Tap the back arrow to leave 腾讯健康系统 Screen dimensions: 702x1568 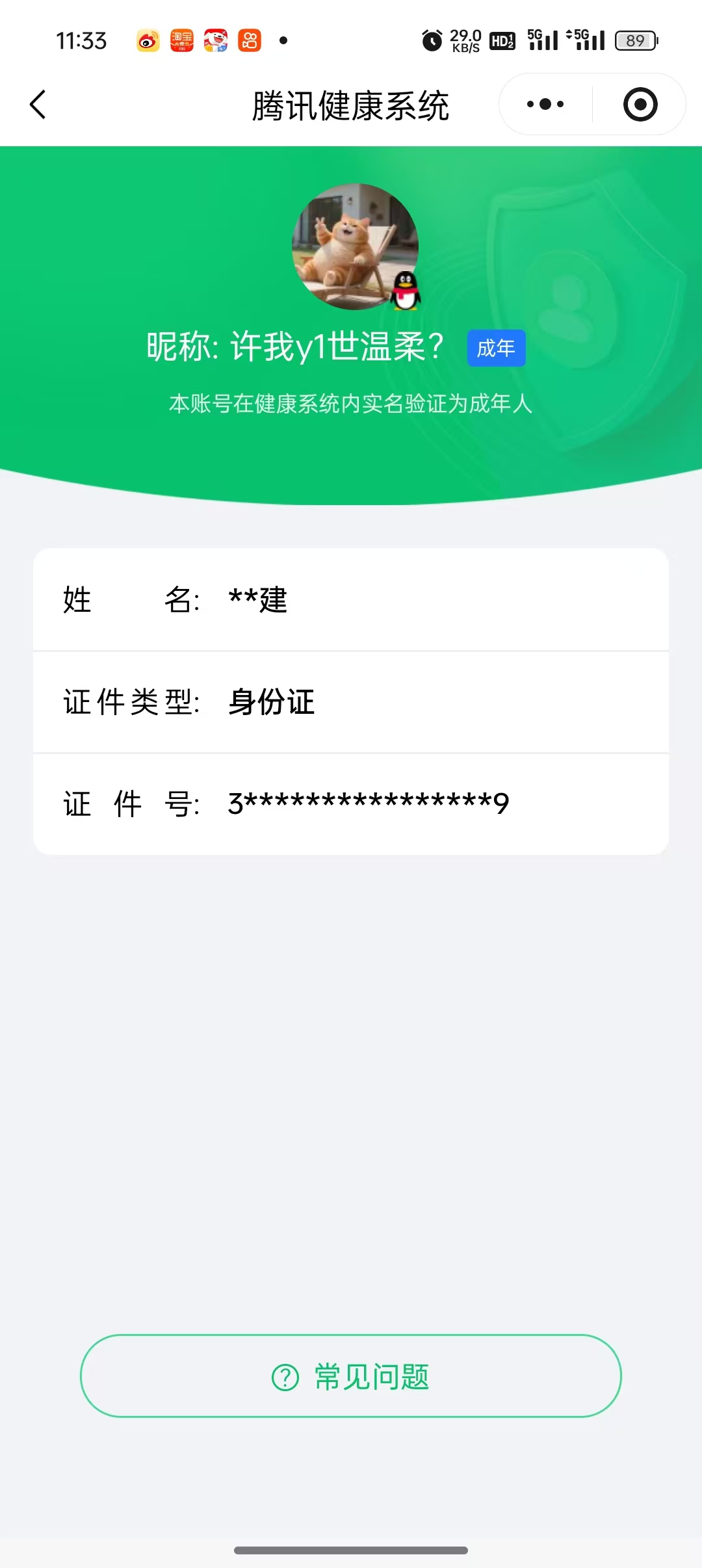tap(37, 104)
